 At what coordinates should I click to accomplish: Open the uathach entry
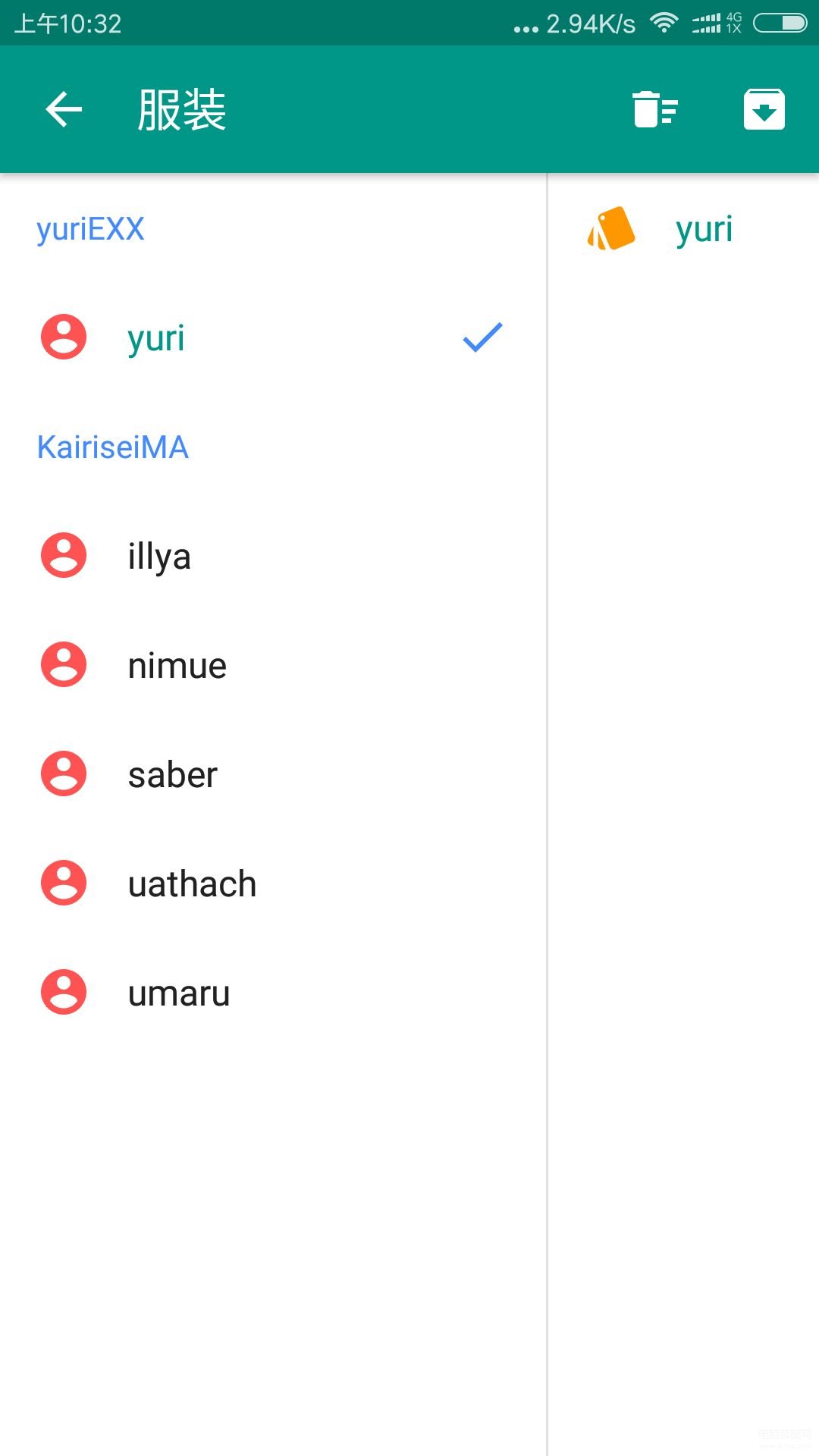(273, 883)
